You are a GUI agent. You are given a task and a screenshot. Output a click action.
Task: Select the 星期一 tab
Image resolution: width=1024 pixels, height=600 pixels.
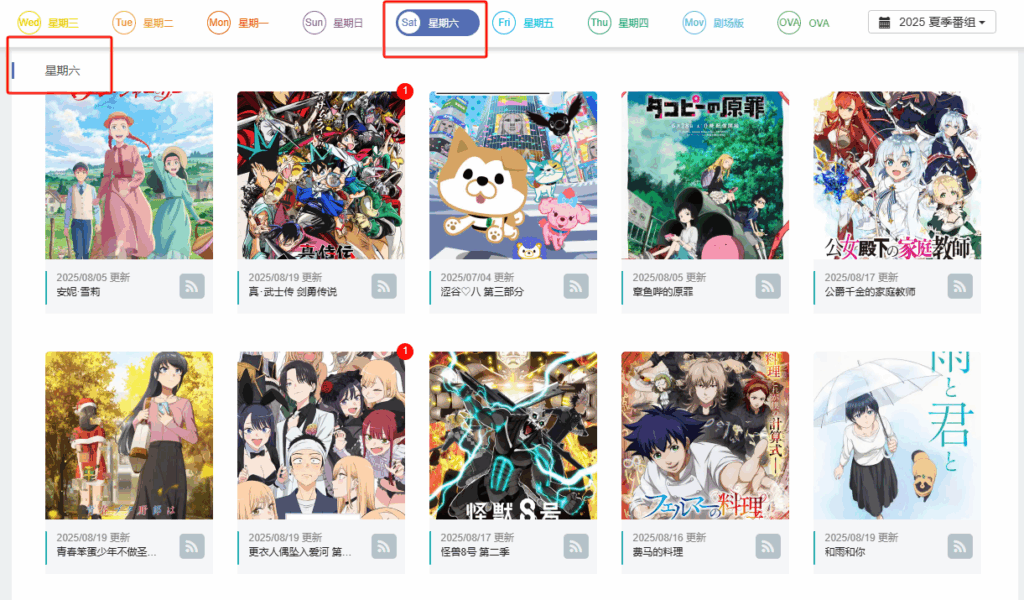coord(238,22)
